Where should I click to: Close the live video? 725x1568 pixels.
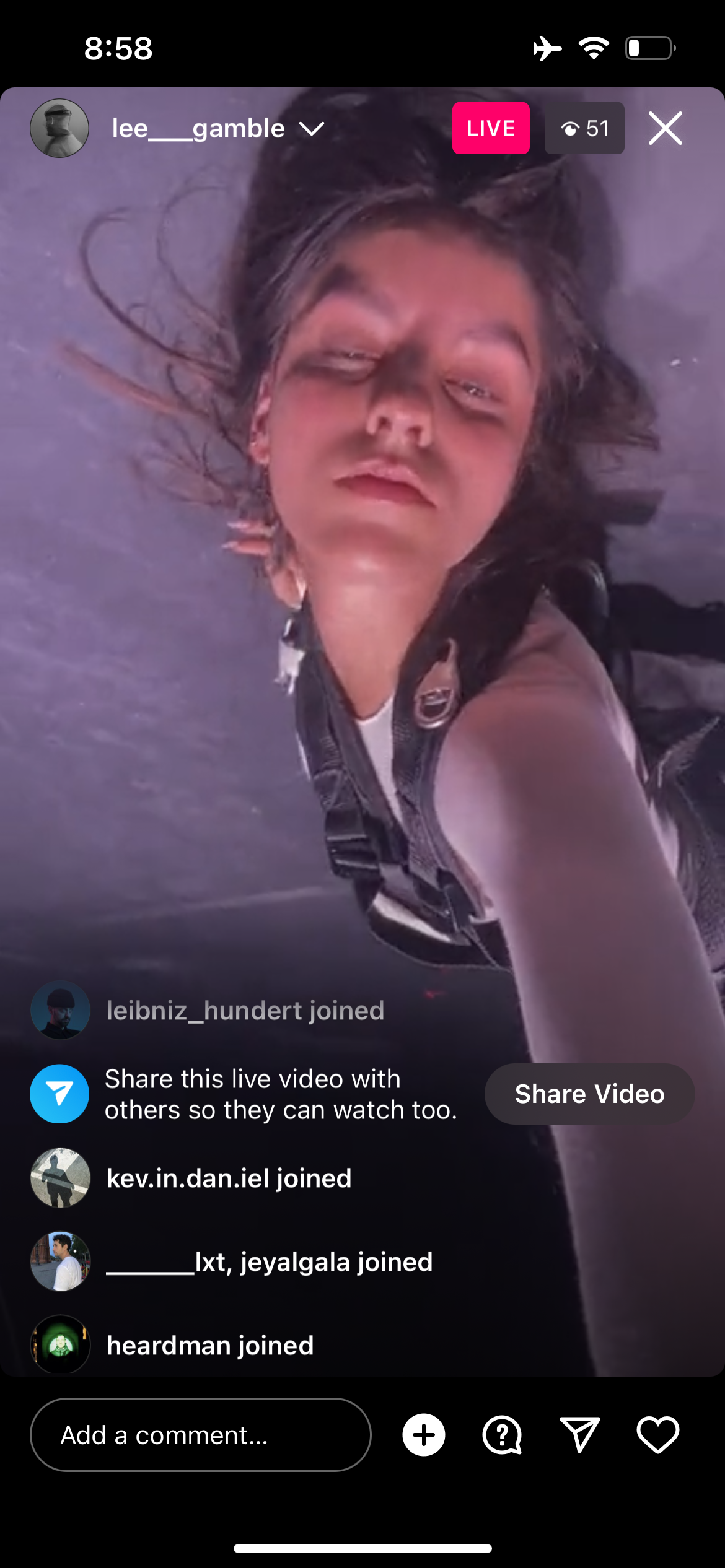point(665,128)
